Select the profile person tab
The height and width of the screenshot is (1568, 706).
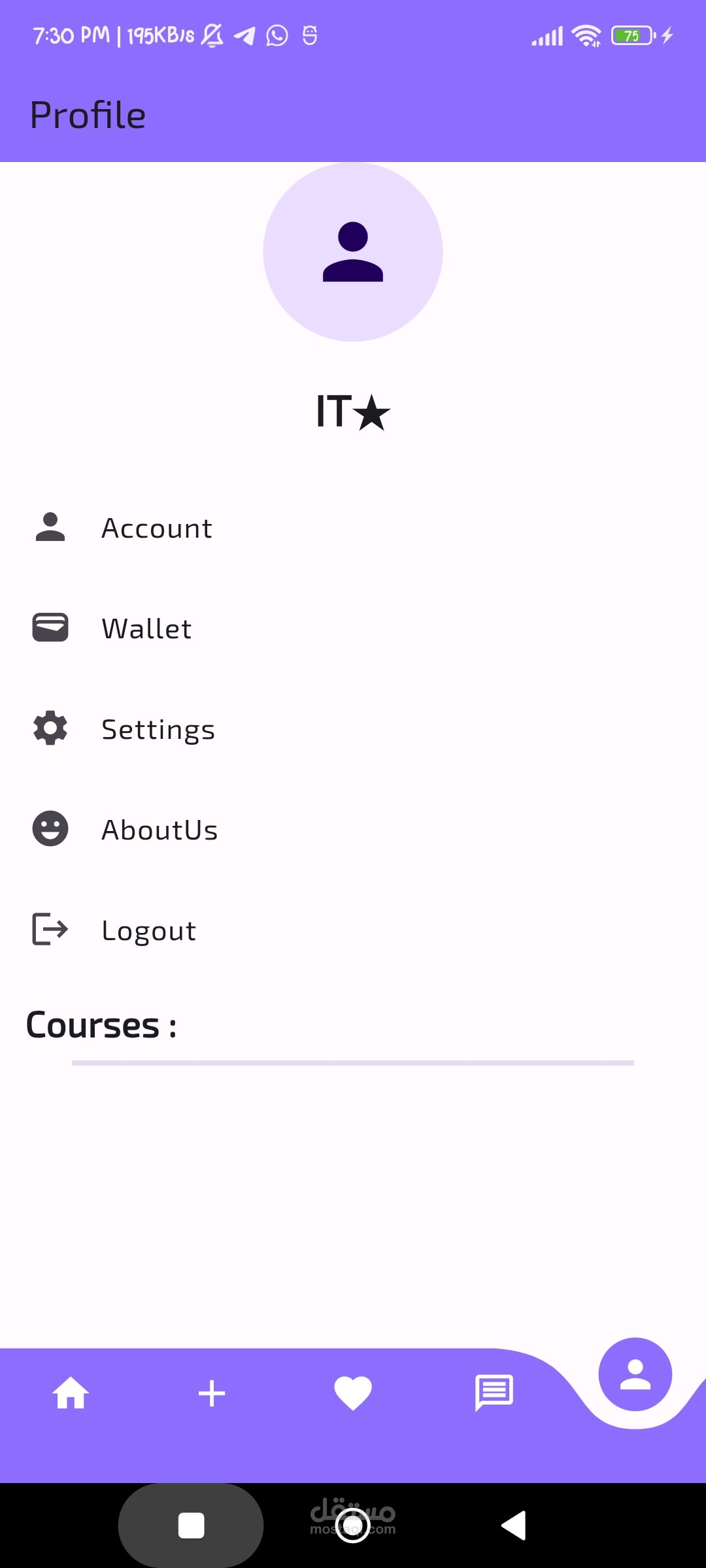coord(635,1375)
